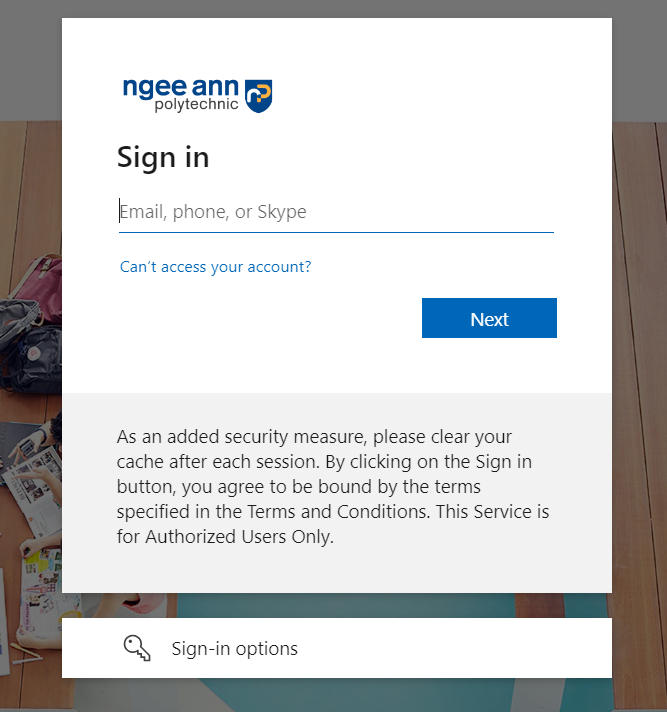The image size is (667, 712).
Task: Open the Can't access your account link
Action: click(x=215, y=267)
